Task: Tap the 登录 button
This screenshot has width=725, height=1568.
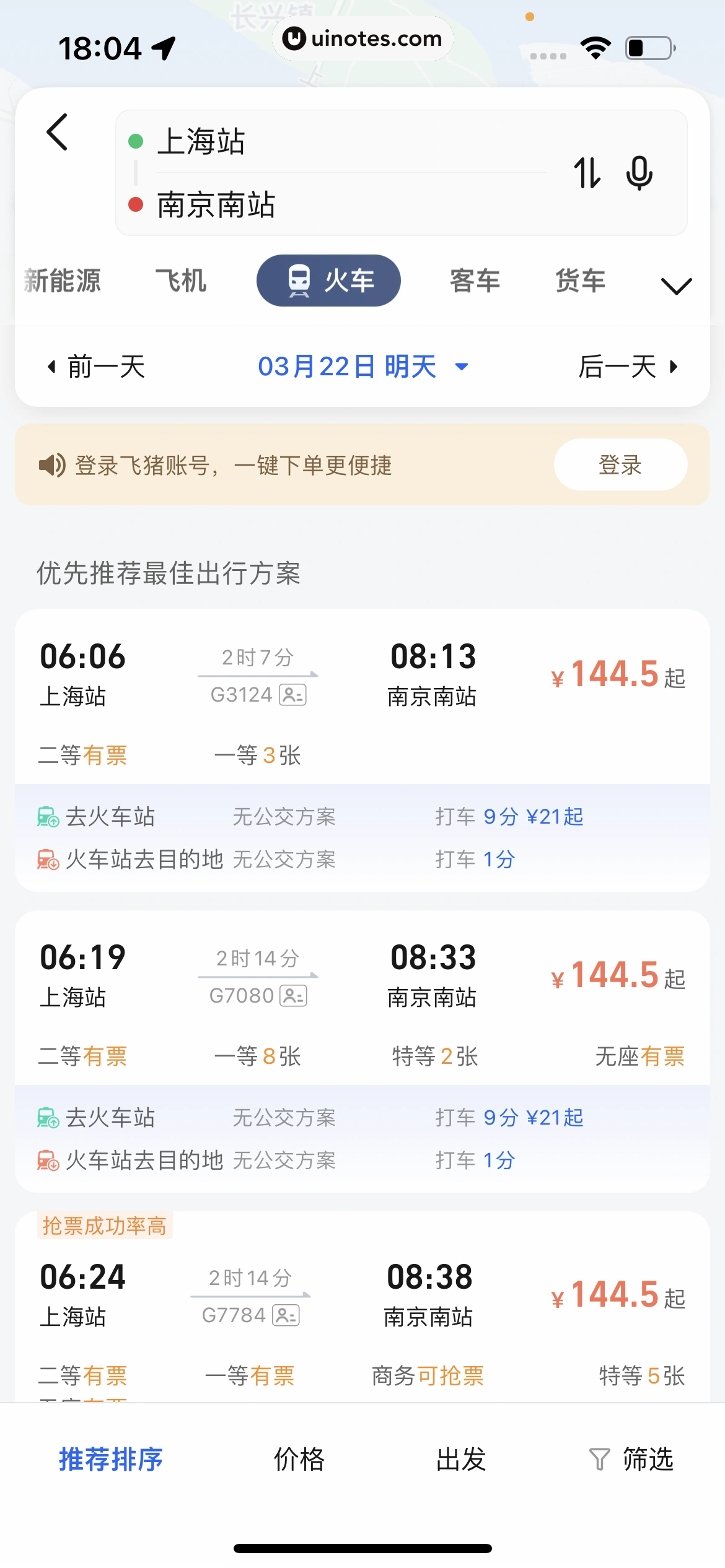Action: [x=619, y=465]
